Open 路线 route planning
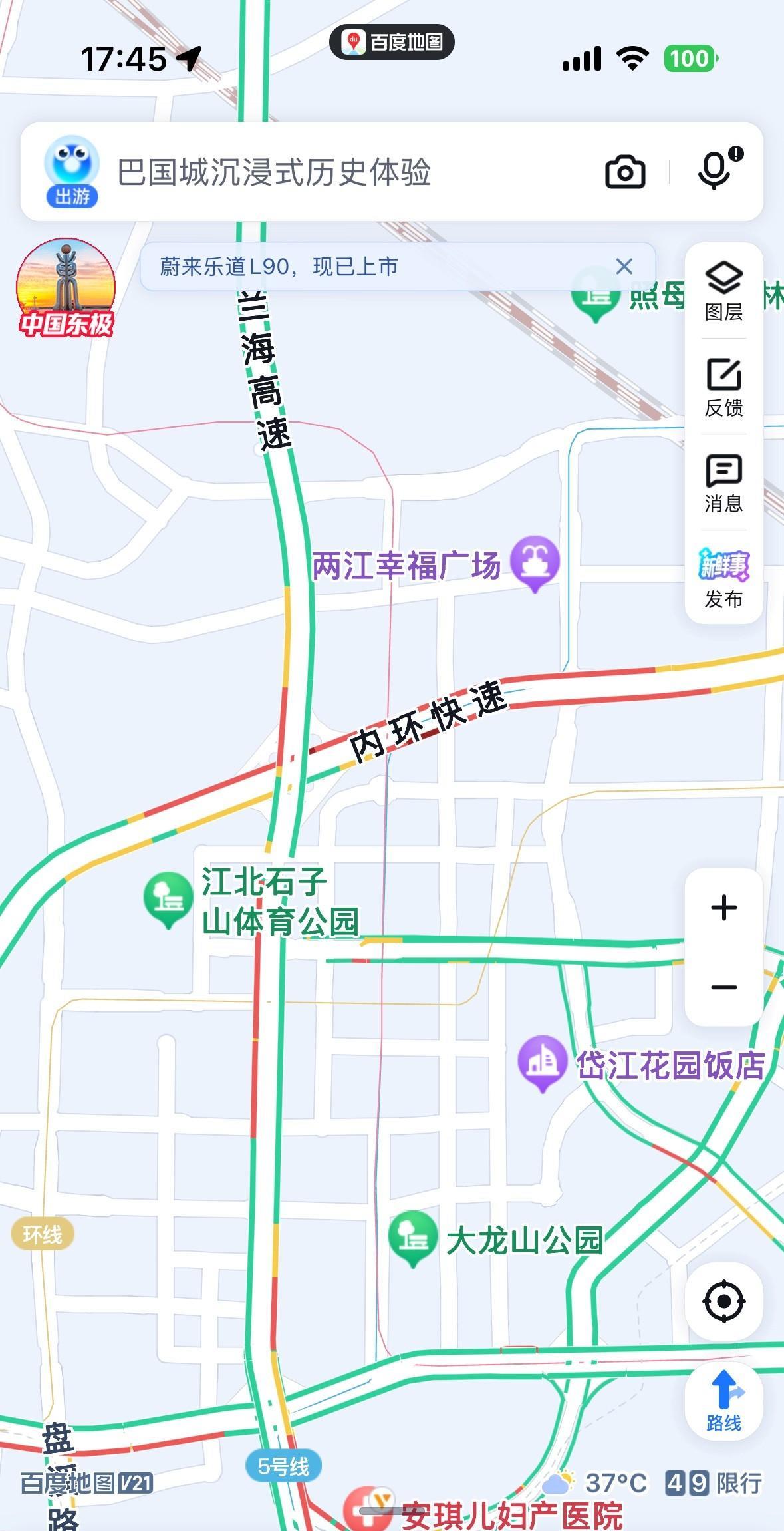The width and height of the screenshot is (784, 1531). pos(723,1401)
